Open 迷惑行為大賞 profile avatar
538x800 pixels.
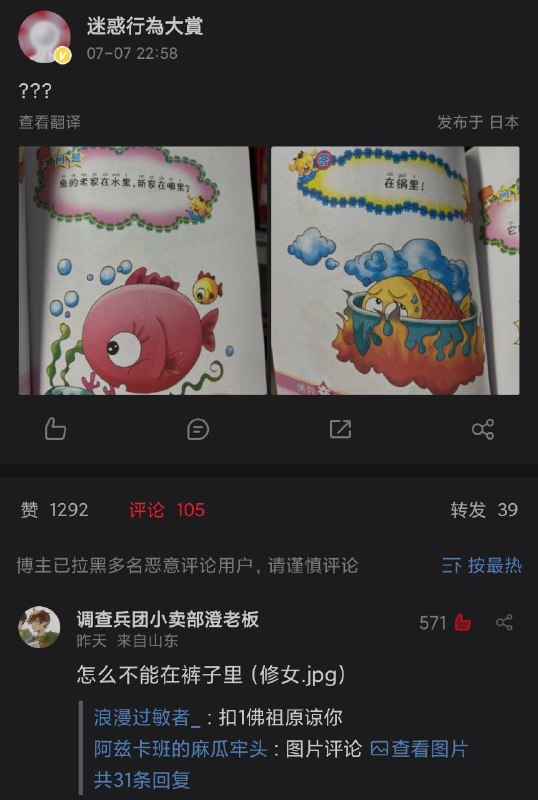click(44, 37)
